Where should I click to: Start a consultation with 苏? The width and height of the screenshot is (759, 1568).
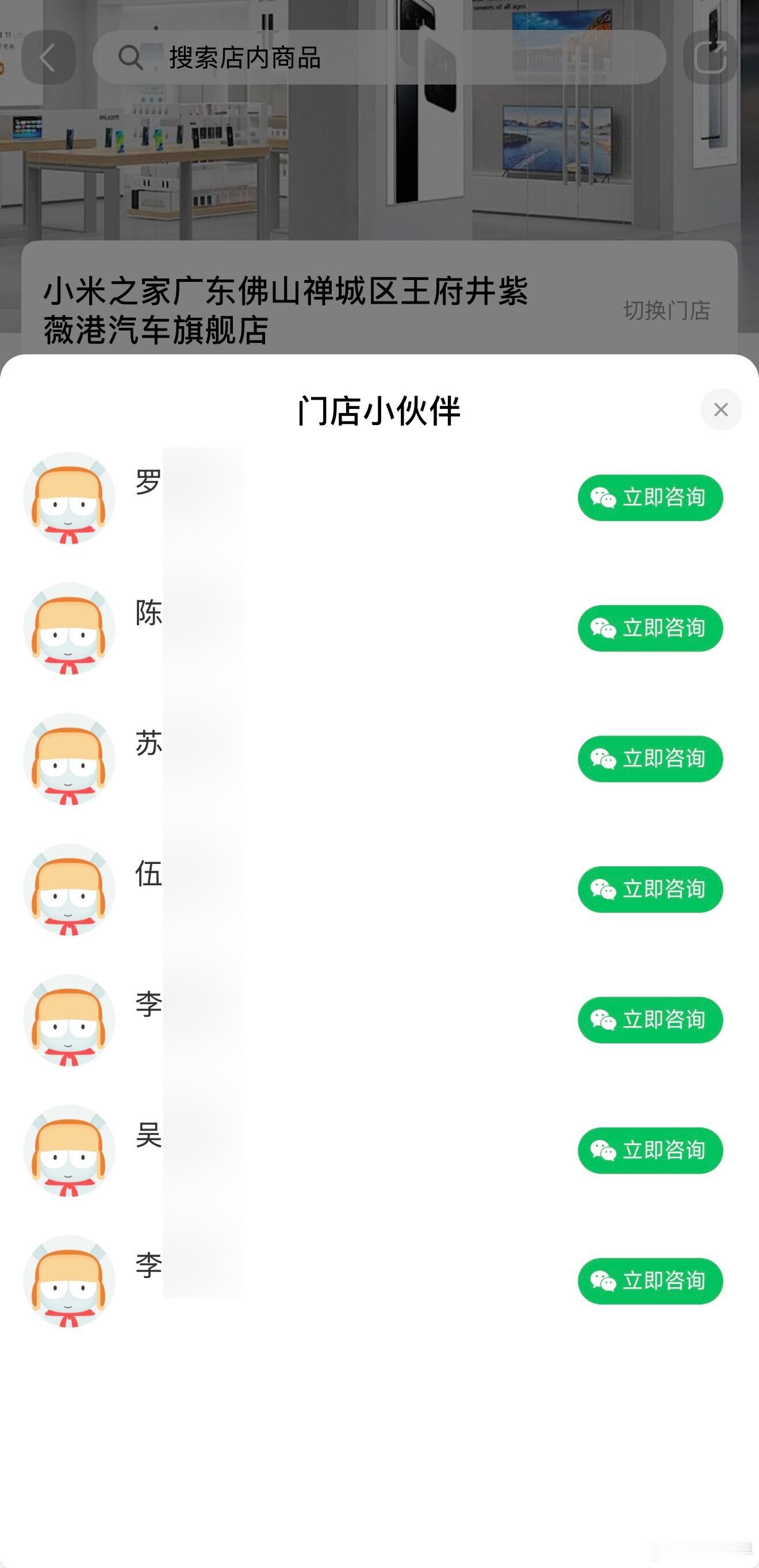[650, 759]
